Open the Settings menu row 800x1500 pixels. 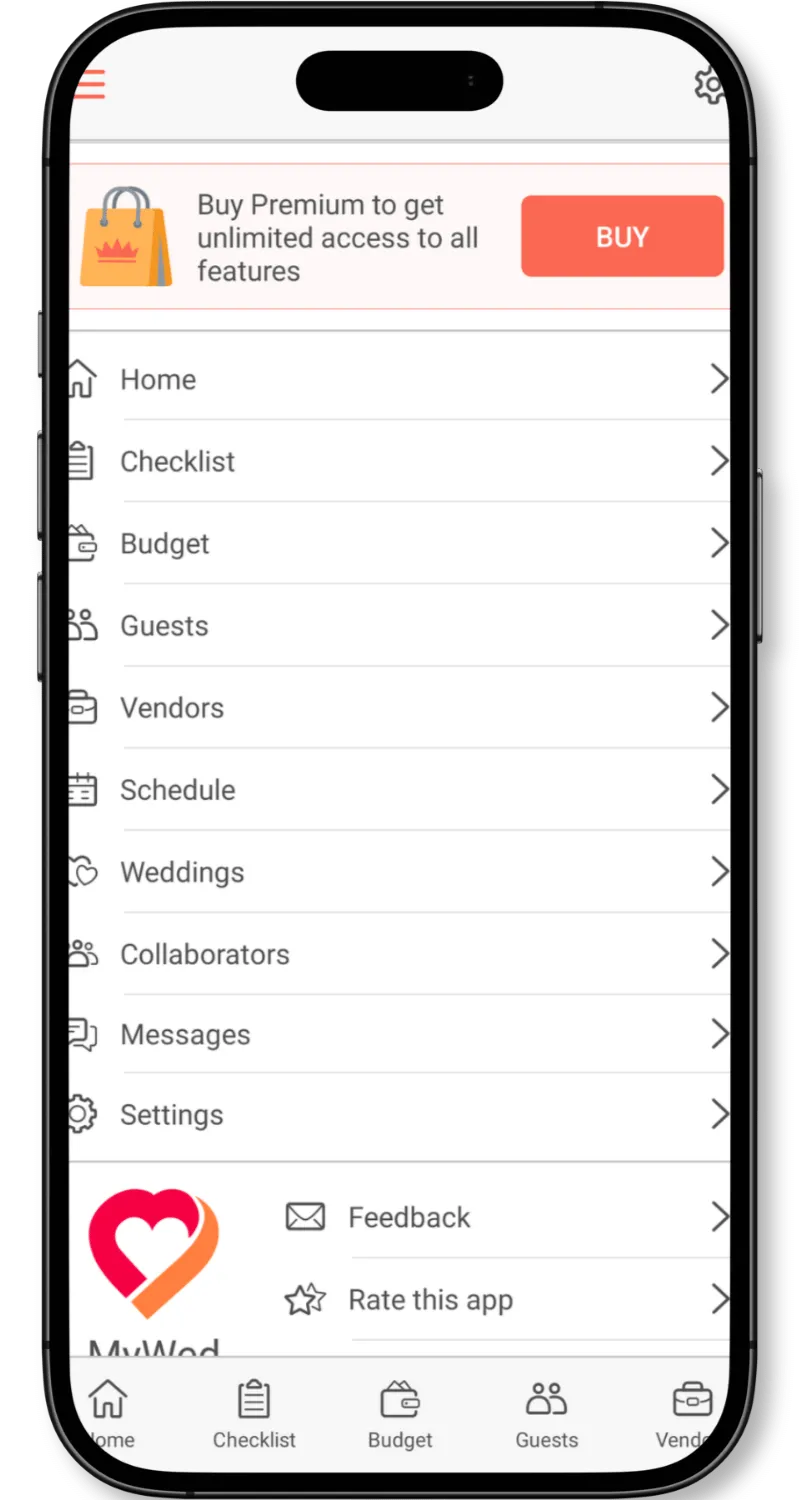[400, 1114]
